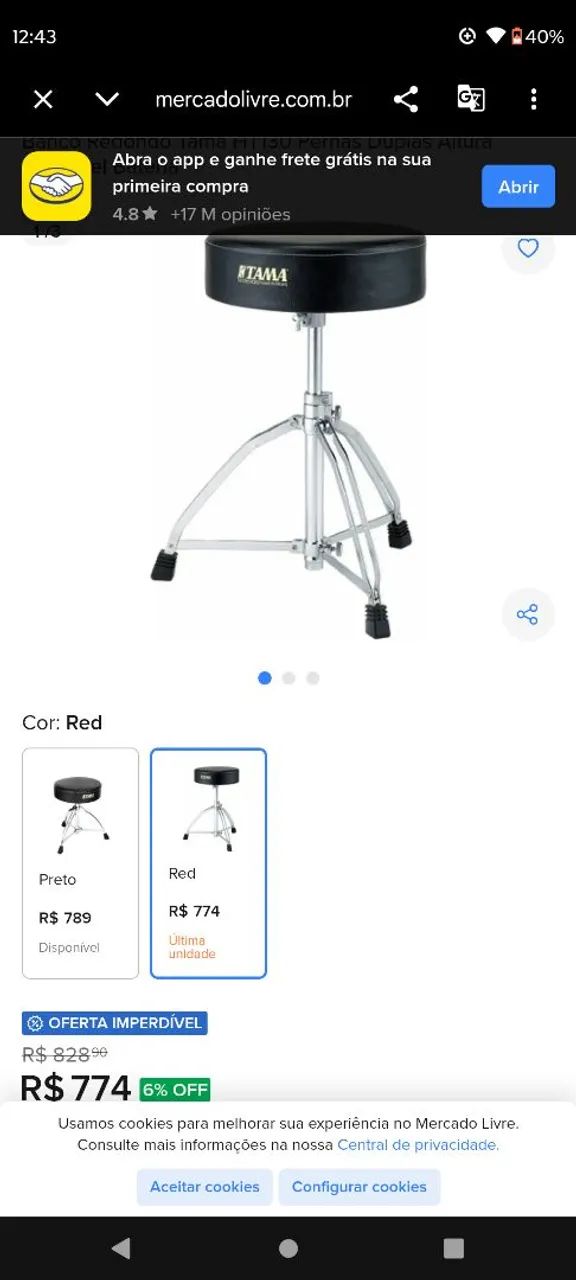The image size is (576, 1280).
Task: Accept cookies with Aceitar cookies
Action: point(204,1186)
